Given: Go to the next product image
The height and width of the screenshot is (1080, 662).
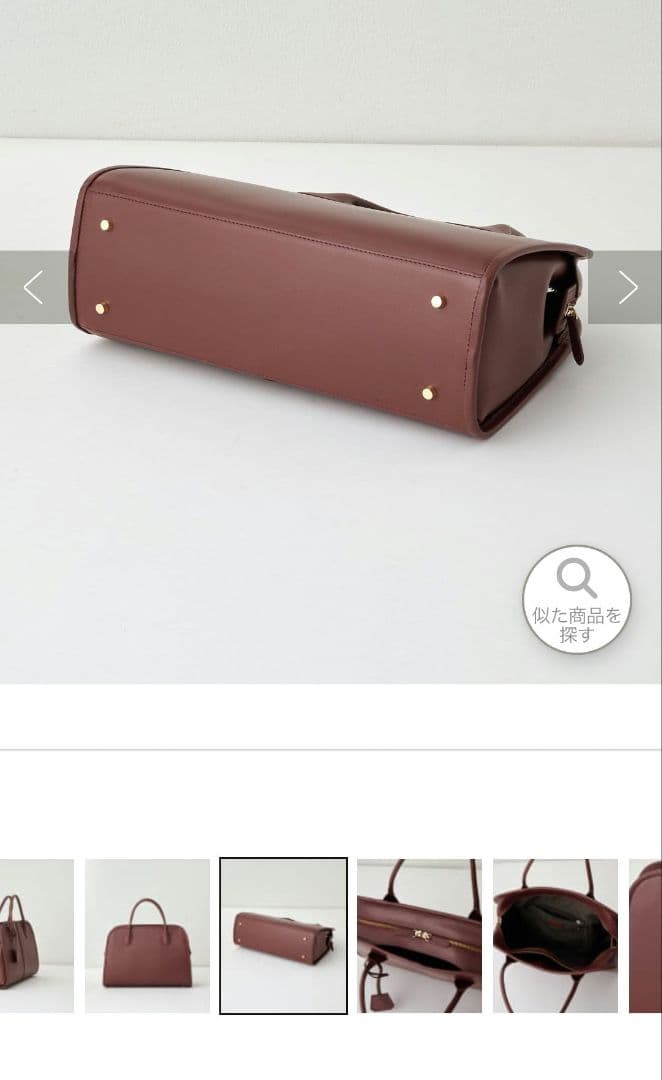Looking at the screenshot, I should (627, 287).
